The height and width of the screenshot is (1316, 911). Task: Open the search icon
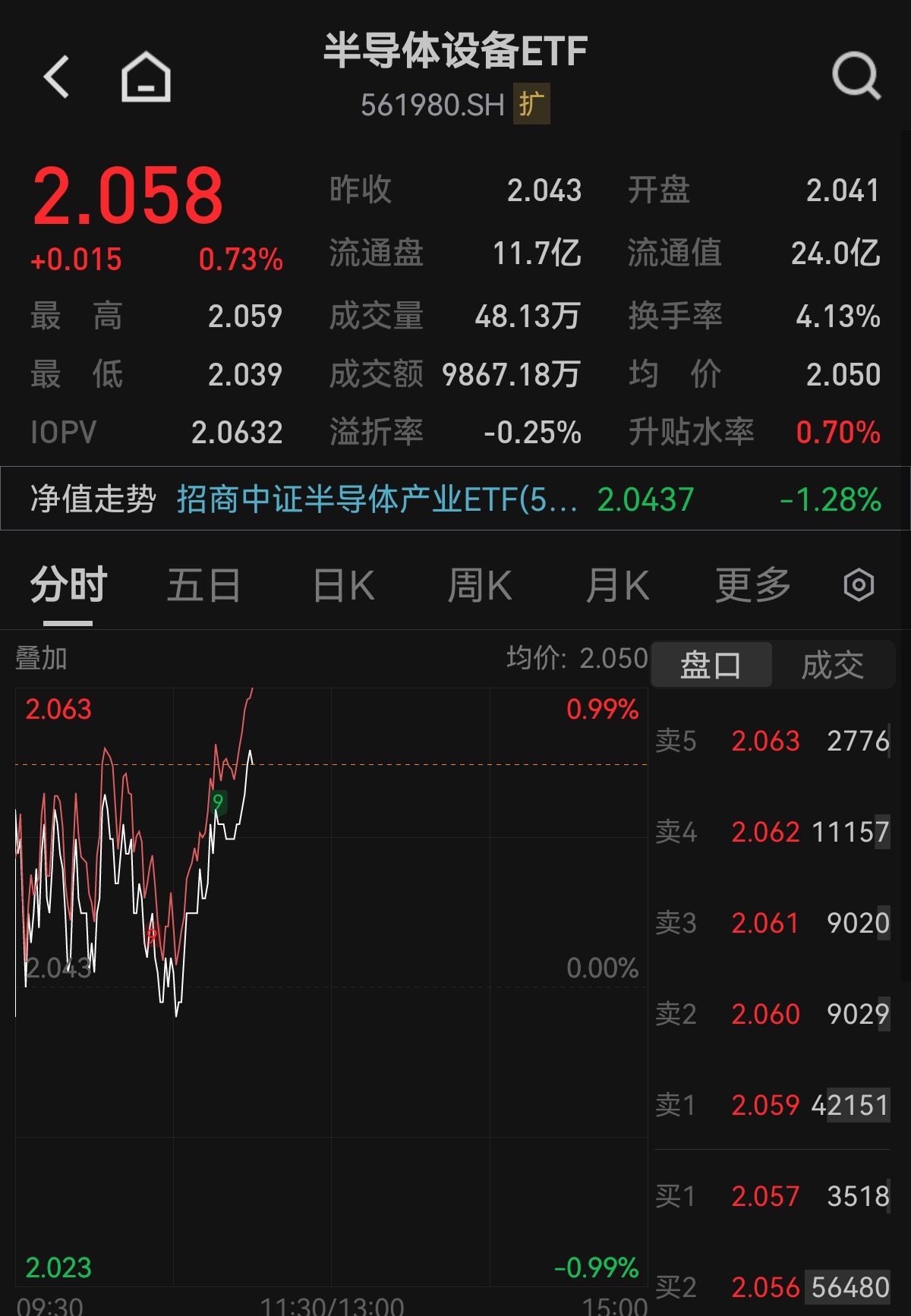[x=856, y=76]
